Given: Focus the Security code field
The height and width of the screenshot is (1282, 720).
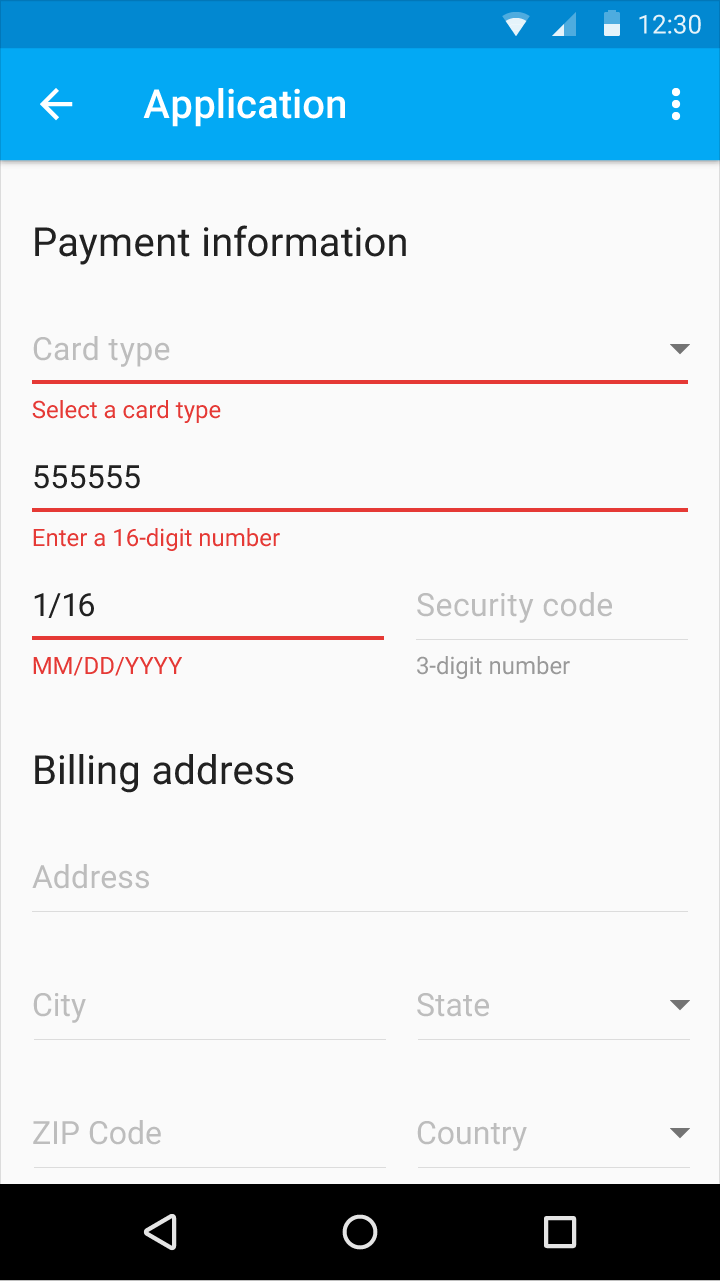Looking at the screenshot, I should [x=552, y=606].
